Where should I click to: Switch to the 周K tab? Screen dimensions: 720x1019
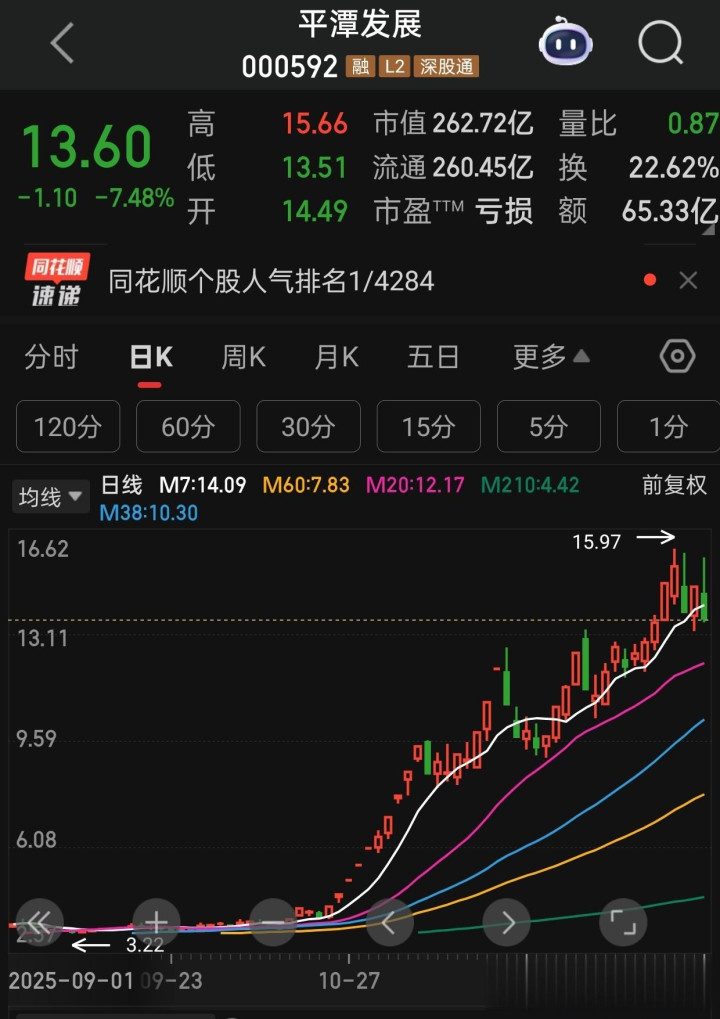click(243, 357)
